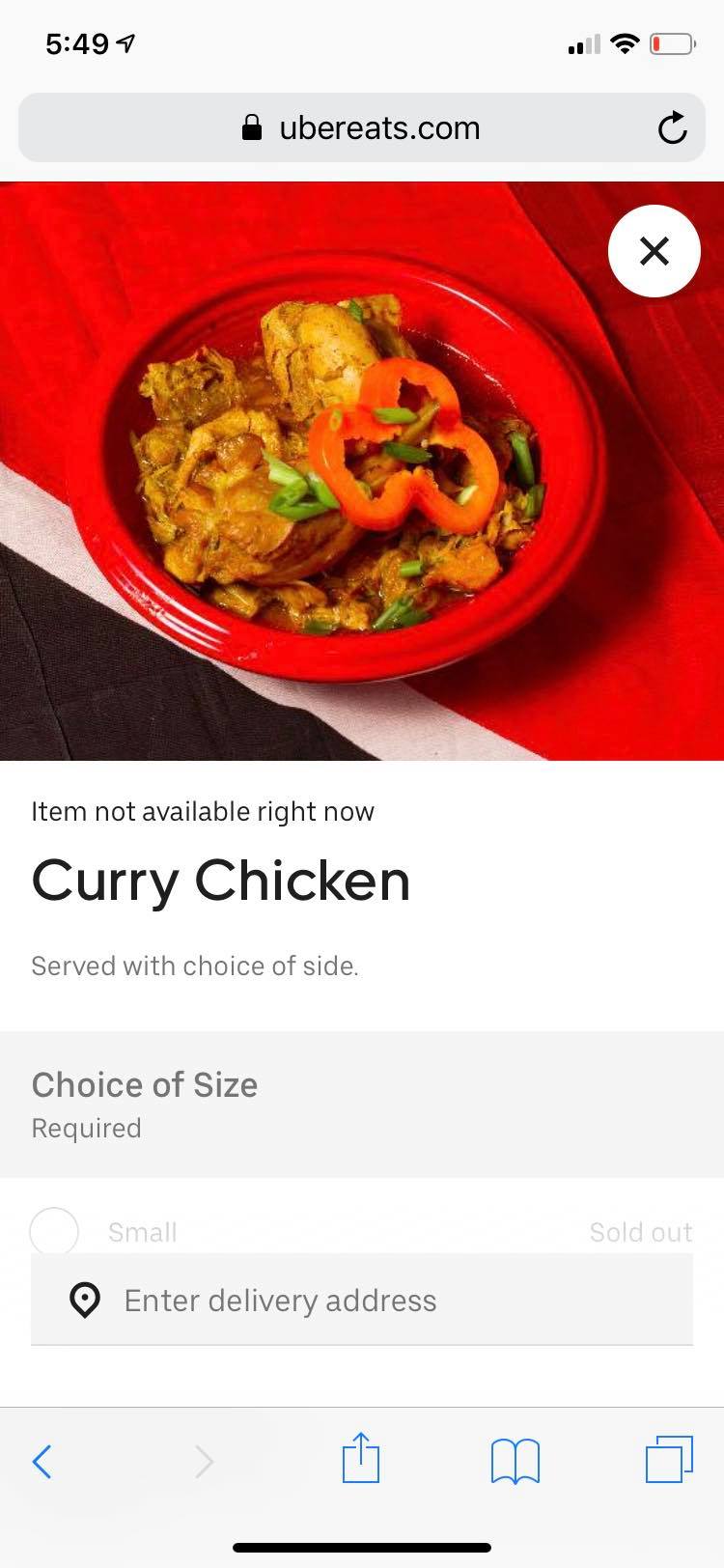Tap the ubereats.com address bar
The width and height of the screenshot is (724, 1568).
click(x=361, y=127)
